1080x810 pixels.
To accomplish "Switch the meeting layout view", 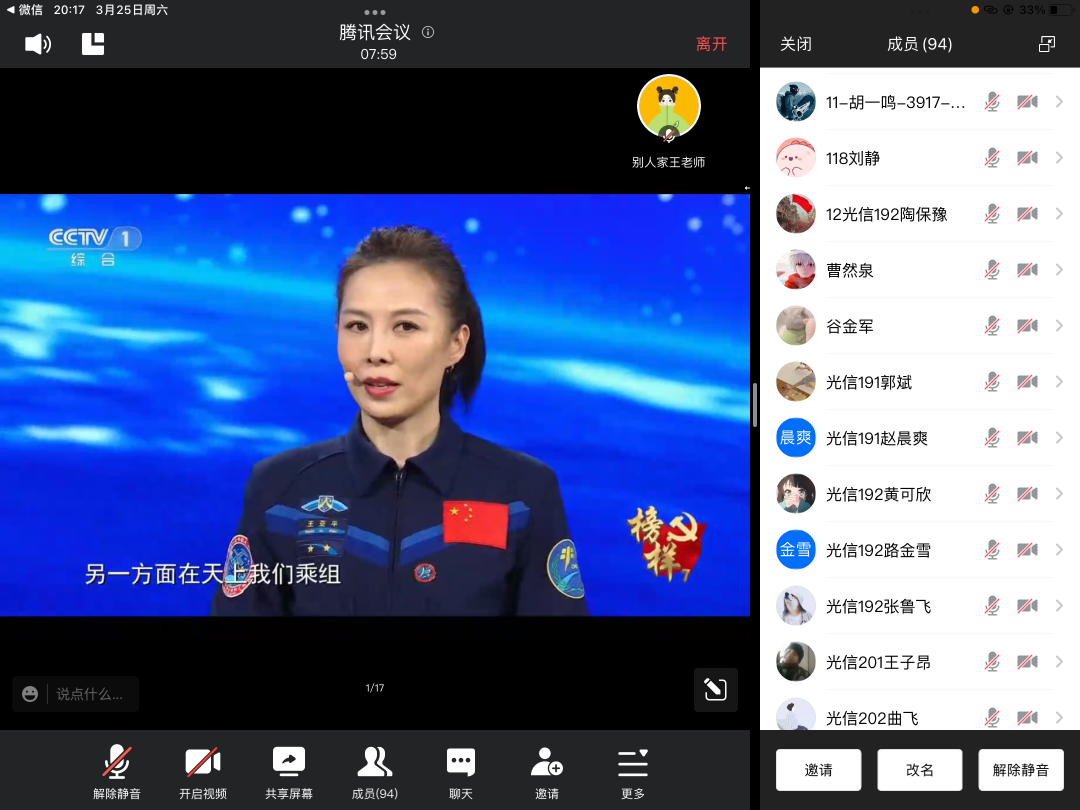I will pyautogui.click(x=93, y=44).
